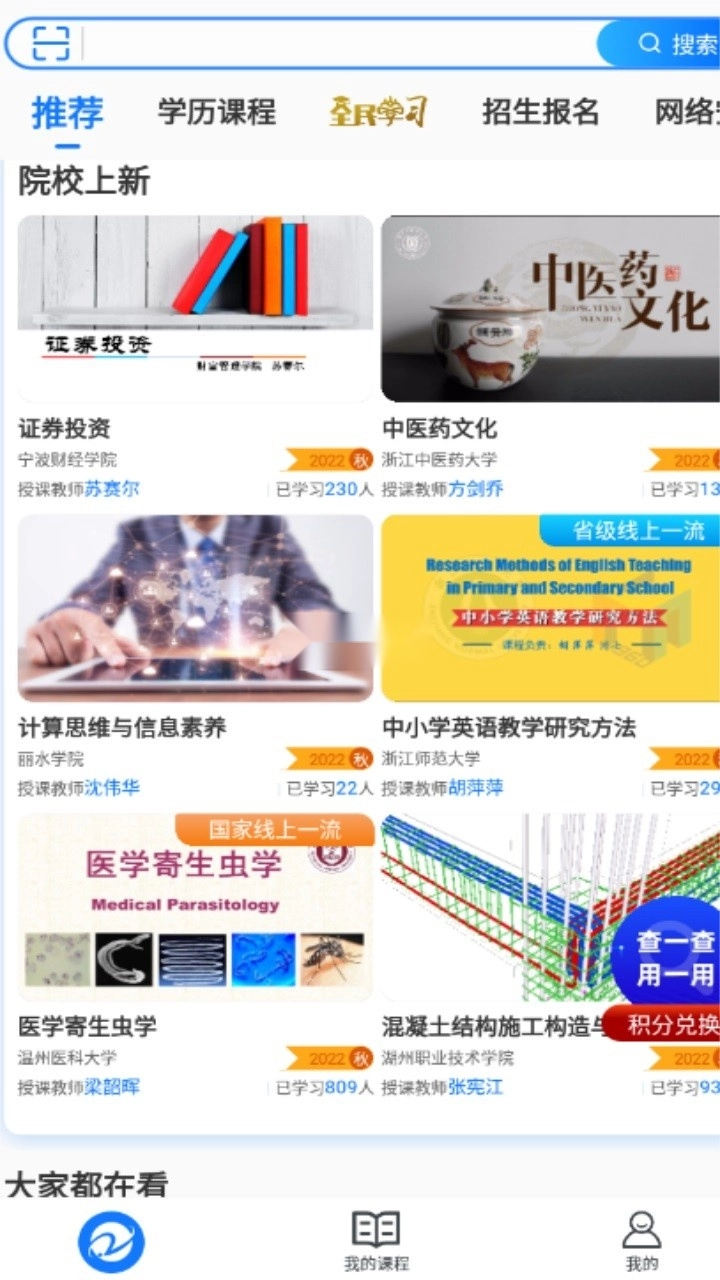Screen dimensions: 720x1280
Task: Open the 中医药文化 course card
Action: click(550, 309)
